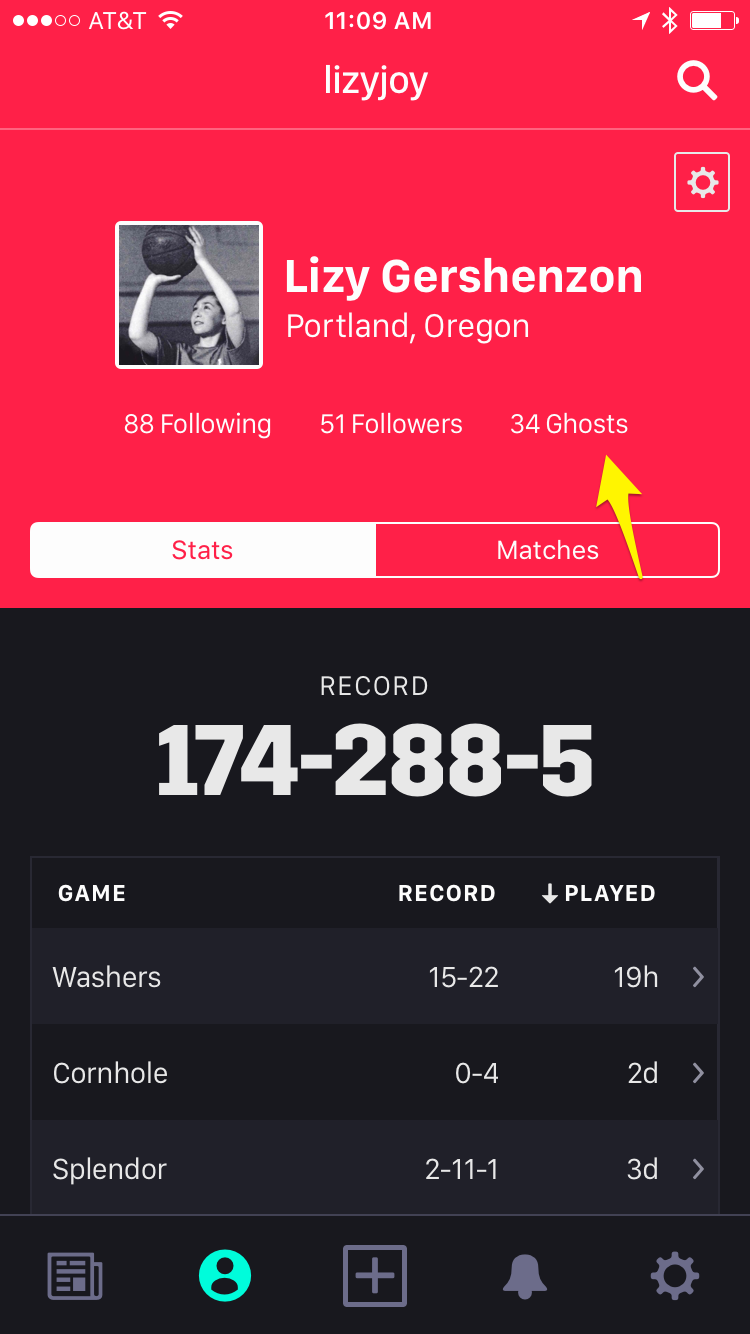Open search from the top bar
Screen dimensions: 750x1334
pyautogui.click(x=697, y=80)
